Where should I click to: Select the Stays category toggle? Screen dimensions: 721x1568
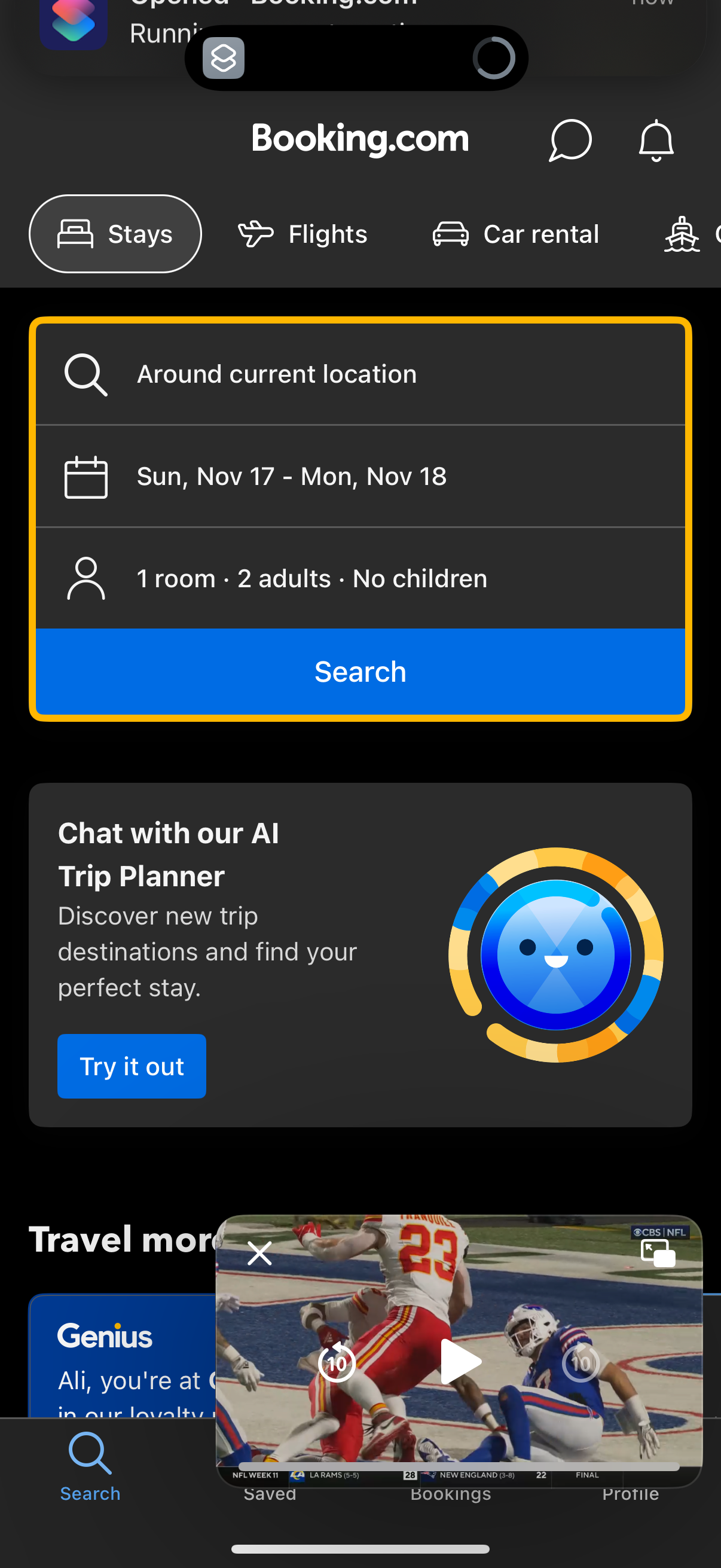[x=115, y=233]
